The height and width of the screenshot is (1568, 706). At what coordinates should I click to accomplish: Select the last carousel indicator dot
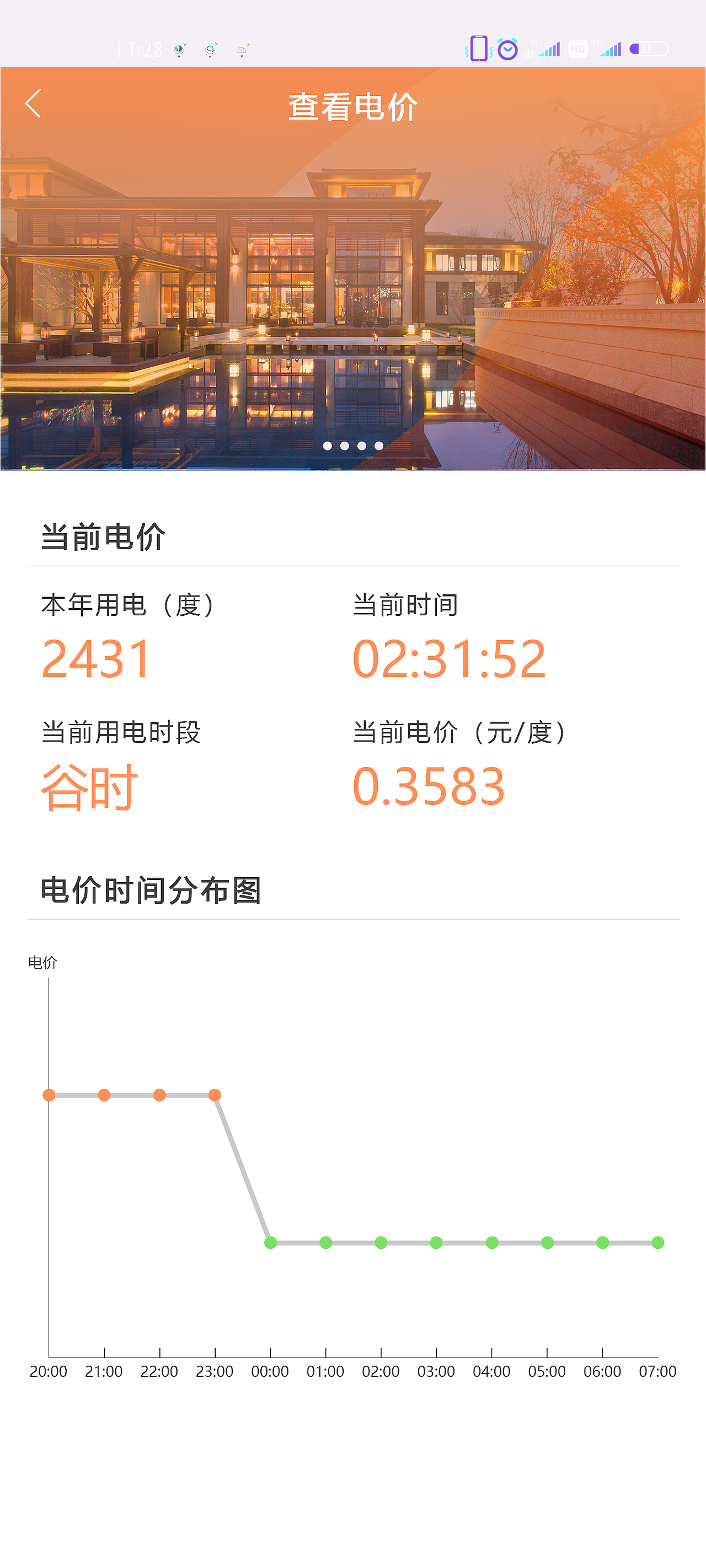click(x=378, y=445)
